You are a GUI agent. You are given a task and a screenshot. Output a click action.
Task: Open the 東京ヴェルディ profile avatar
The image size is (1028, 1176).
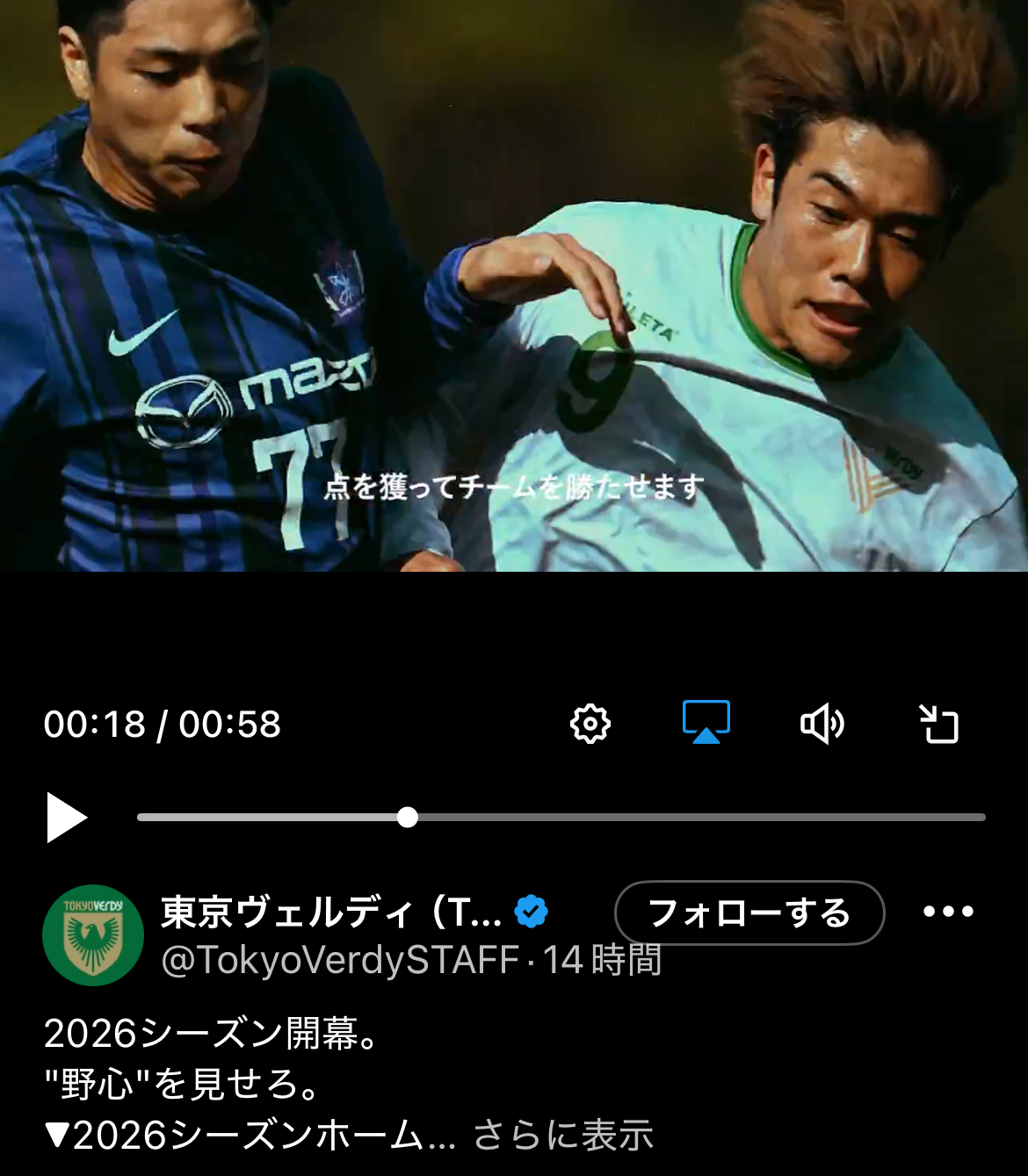[x=93, y=935]
